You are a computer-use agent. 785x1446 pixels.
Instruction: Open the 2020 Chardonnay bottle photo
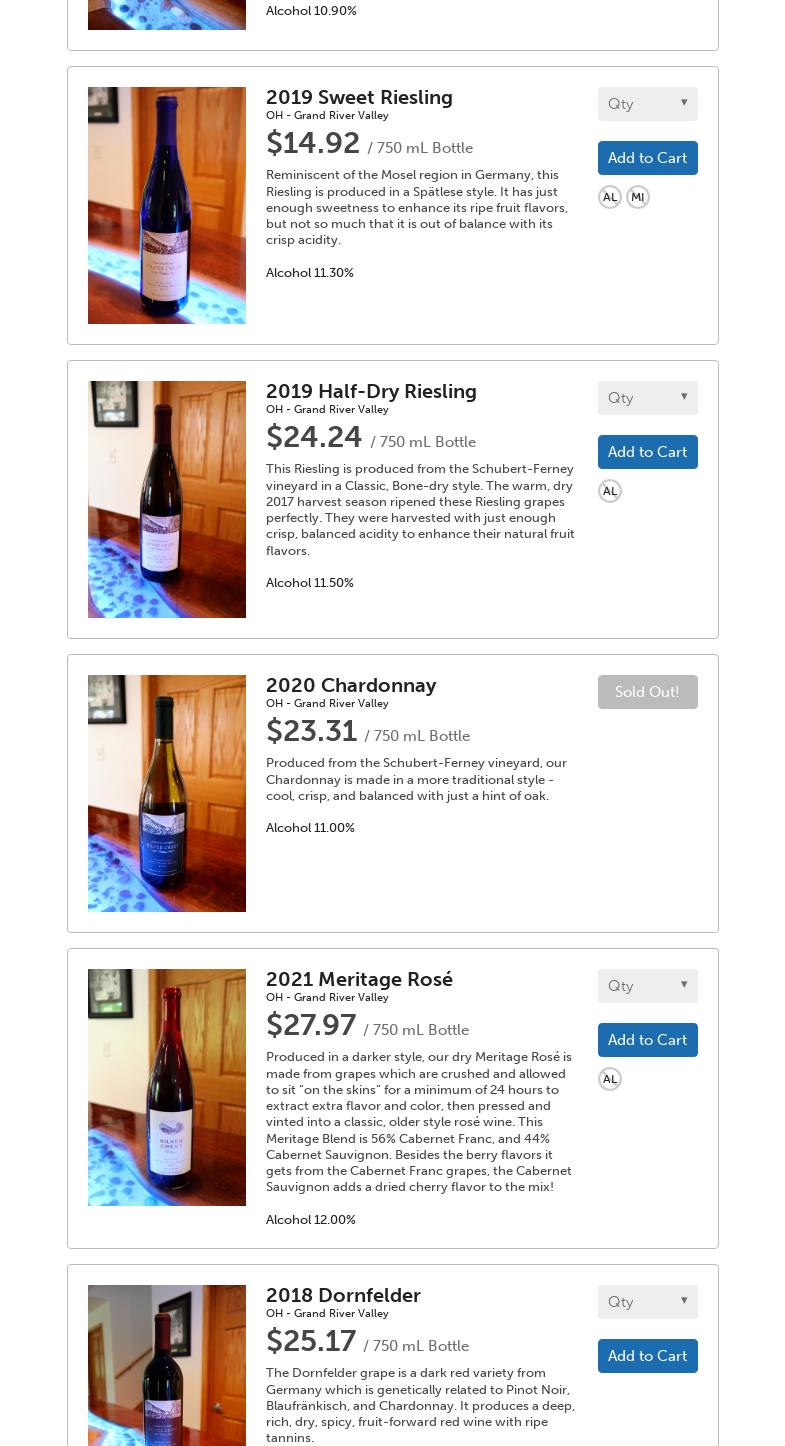click(x=167, y=793)
